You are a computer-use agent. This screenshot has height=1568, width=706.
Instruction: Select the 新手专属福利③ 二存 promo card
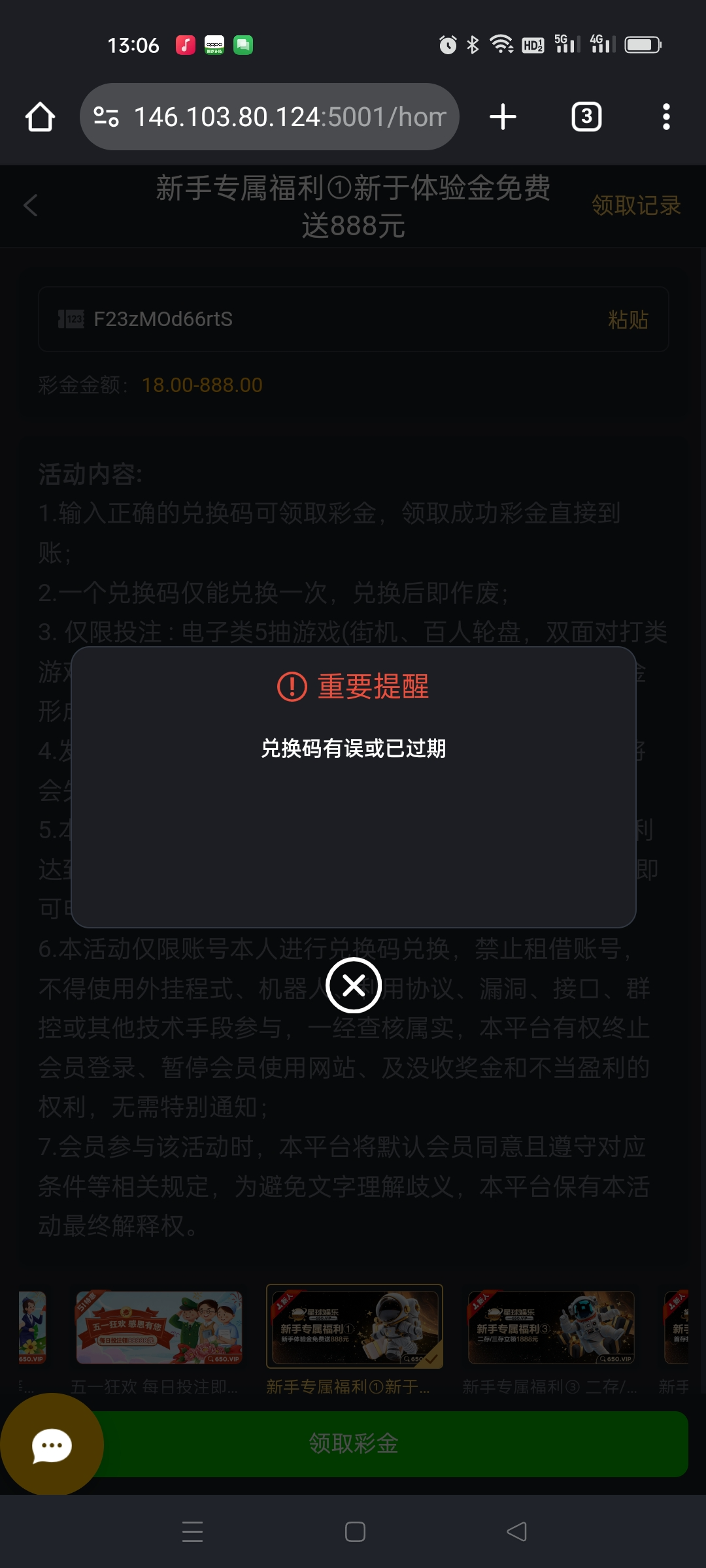pyautogui.click(x=551, y=1343)
